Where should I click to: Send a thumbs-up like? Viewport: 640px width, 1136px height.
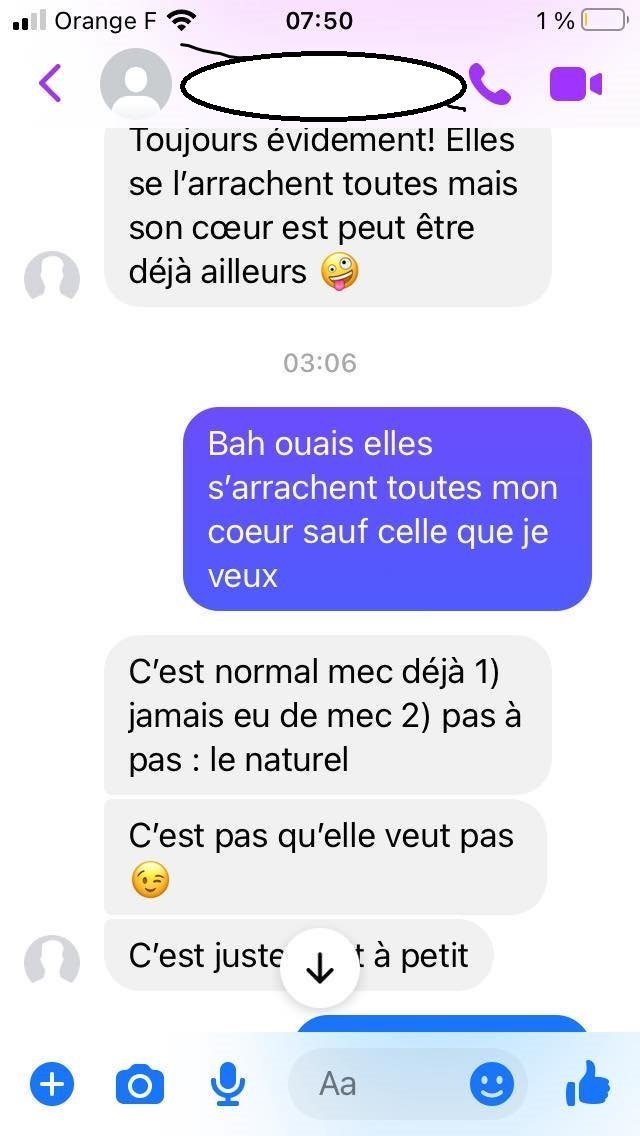click(589, 1084)
